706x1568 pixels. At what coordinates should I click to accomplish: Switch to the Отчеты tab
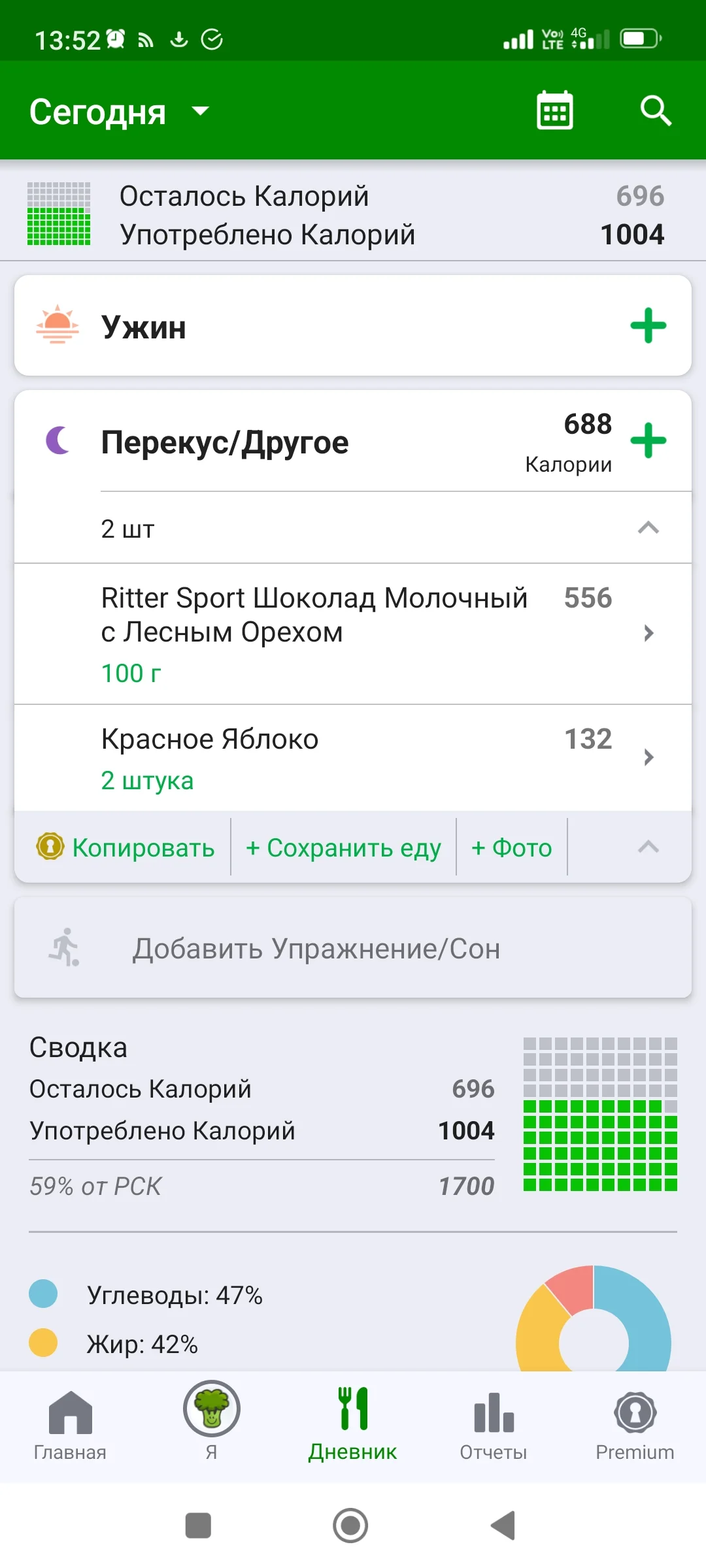[x=494, y=1423]
